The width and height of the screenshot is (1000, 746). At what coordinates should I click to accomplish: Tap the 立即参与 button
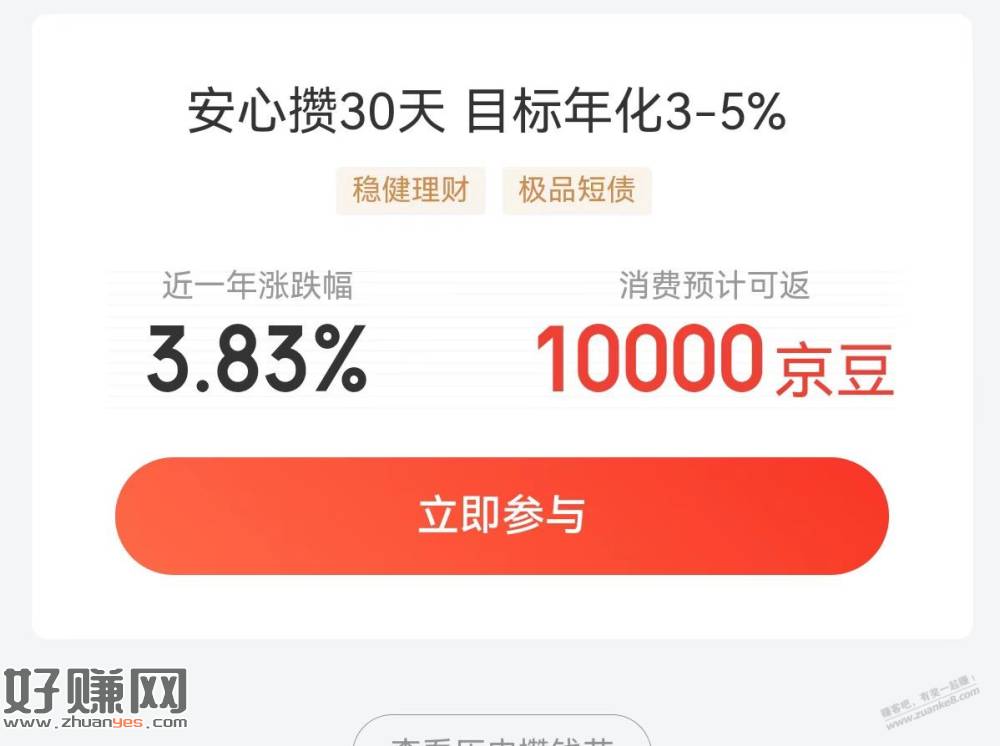501,516
